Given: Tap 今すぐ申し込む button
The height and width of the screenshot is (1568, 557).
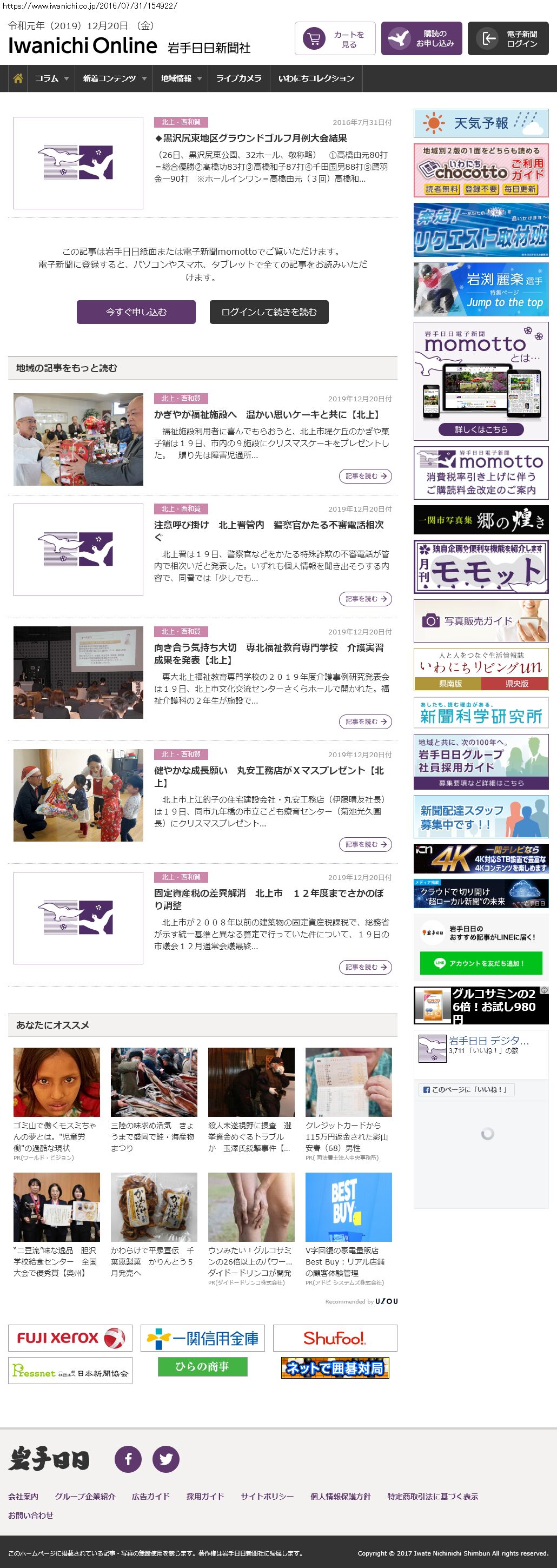Looking at the screenshot, I should click(x=136, y=312).
